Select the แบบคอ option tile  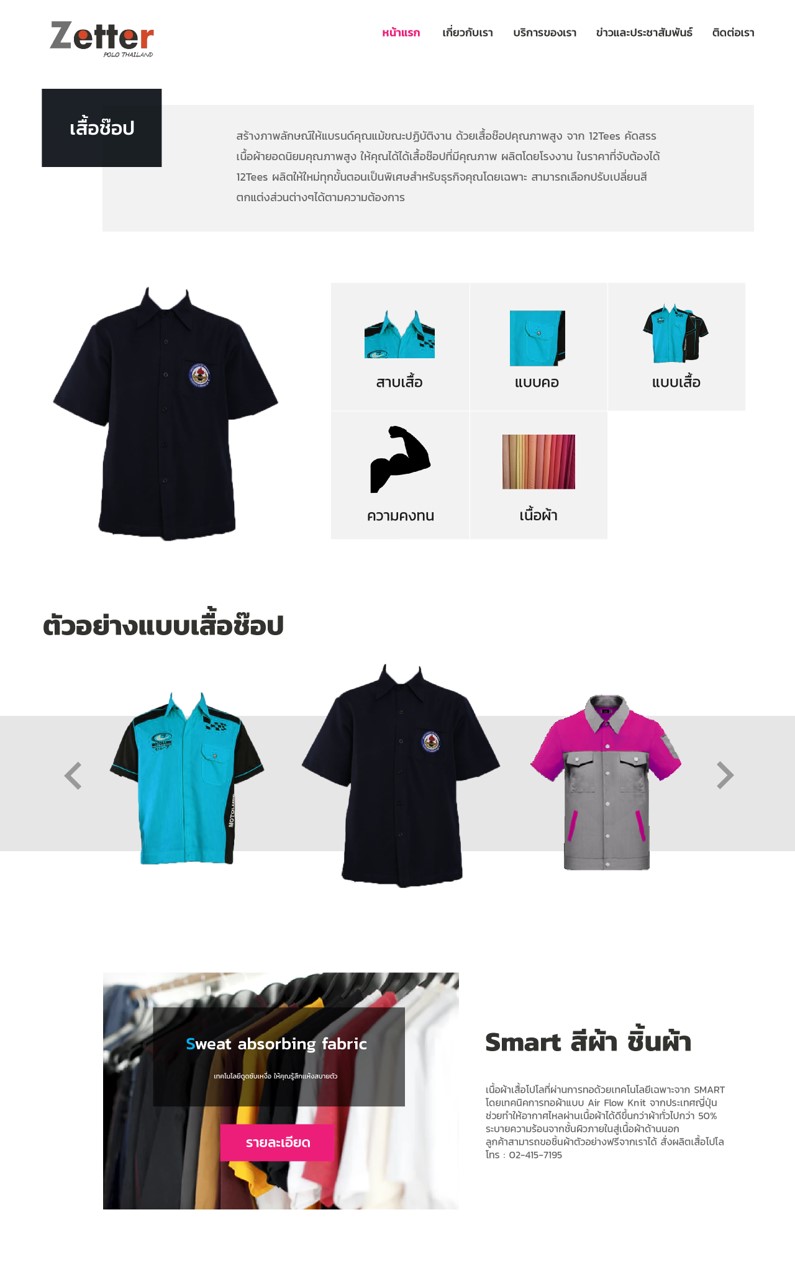[537, 346]
